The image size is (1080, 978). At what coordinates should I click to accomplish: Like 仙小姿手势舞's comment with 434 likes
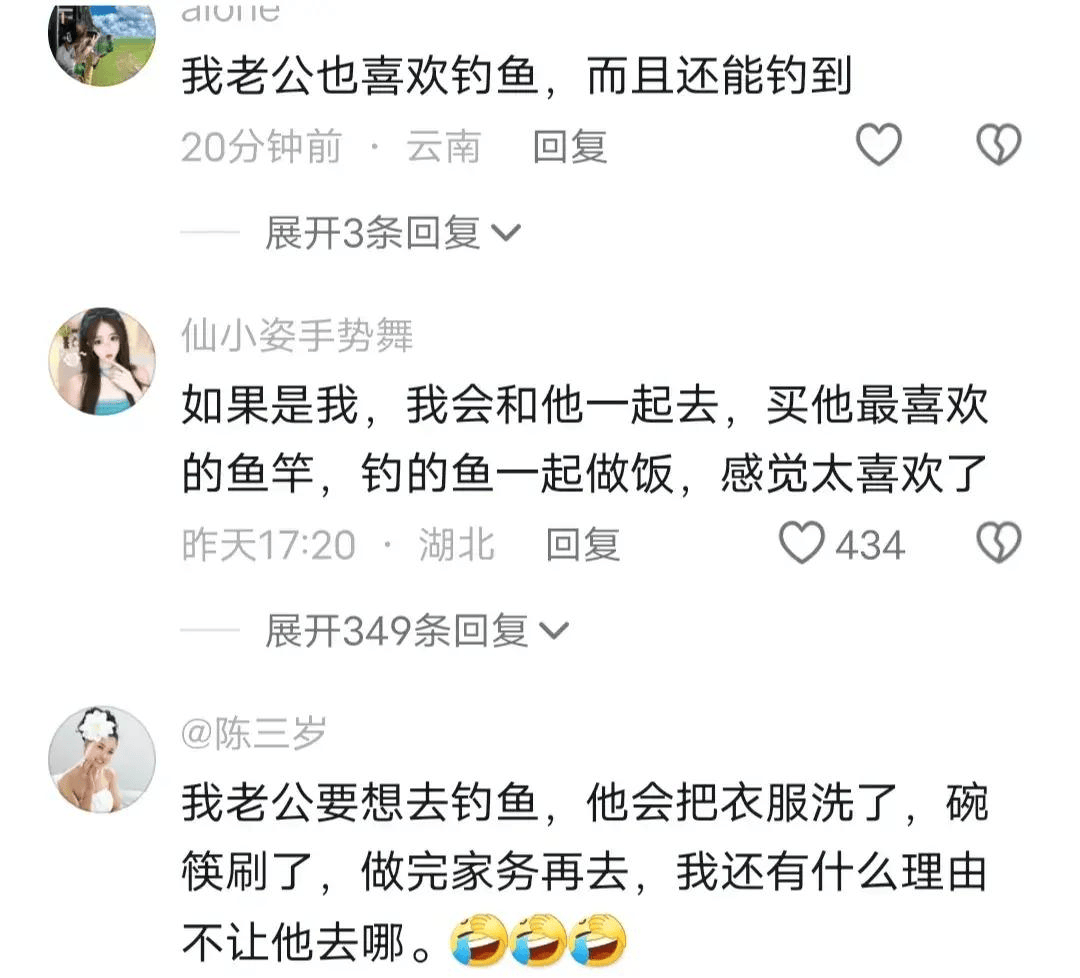(803, 544)
